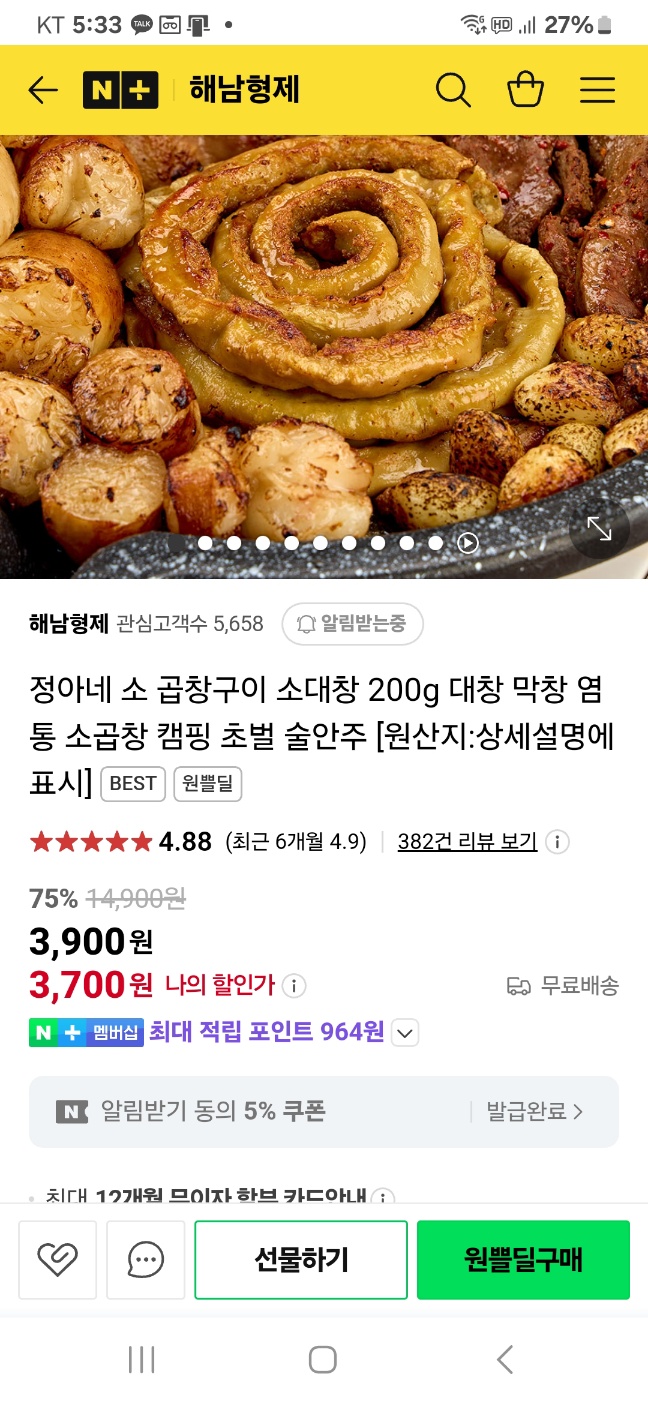Viewport: 648px width, 1404px height.
Task: Tap 선물하기 button
Action: point(300,1259)
